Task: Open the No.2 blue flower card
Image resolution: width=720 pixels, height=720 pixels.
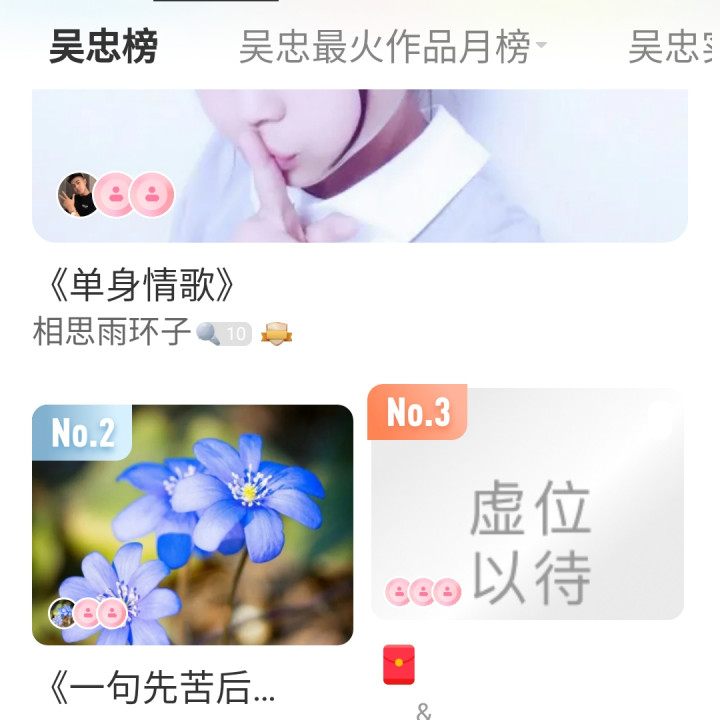Action: click(193, 524)
